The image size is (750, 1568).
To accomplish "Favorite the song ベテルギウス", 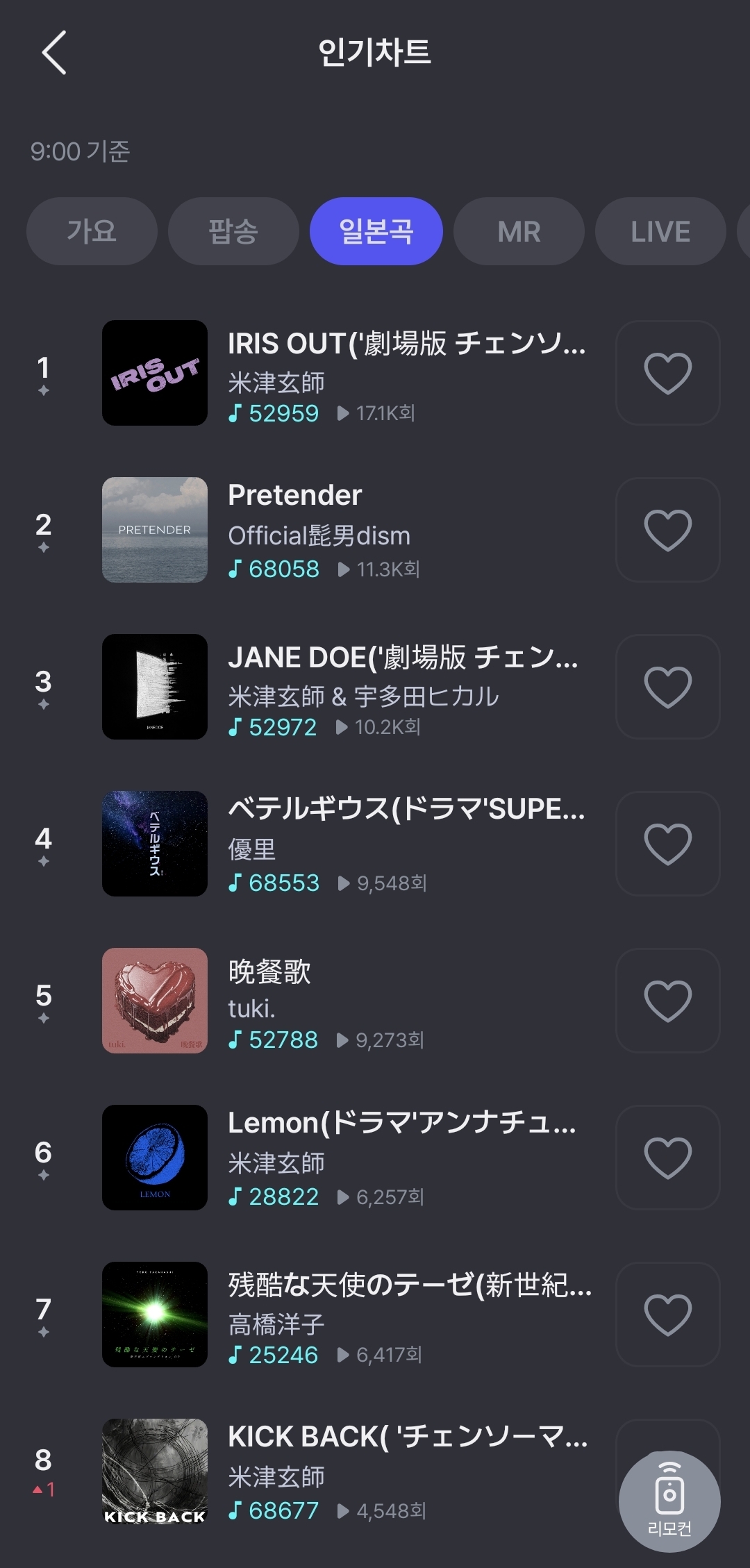I will point(667,844).
